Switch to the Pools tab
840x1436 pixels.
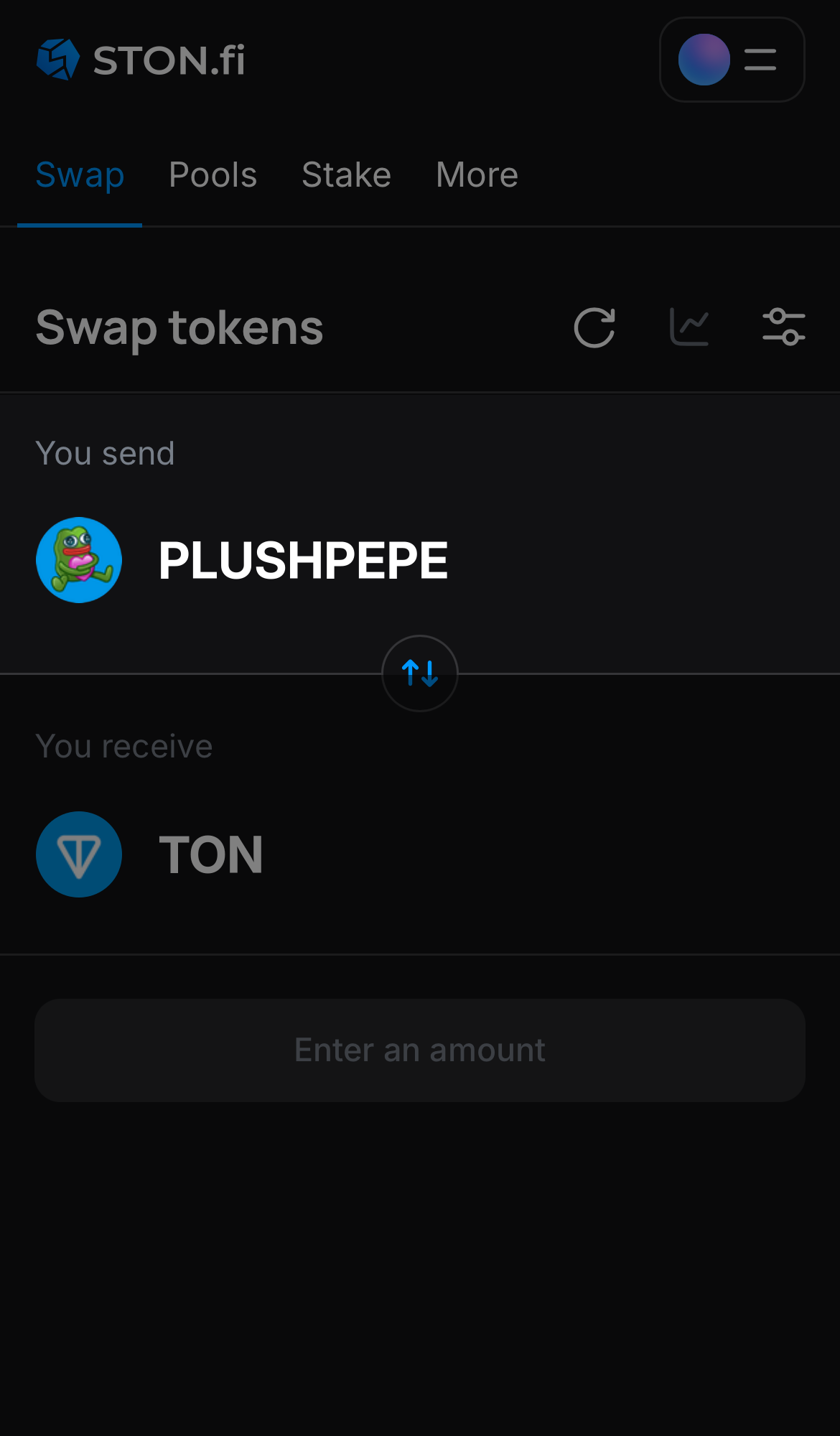click(x=213, y=175)
